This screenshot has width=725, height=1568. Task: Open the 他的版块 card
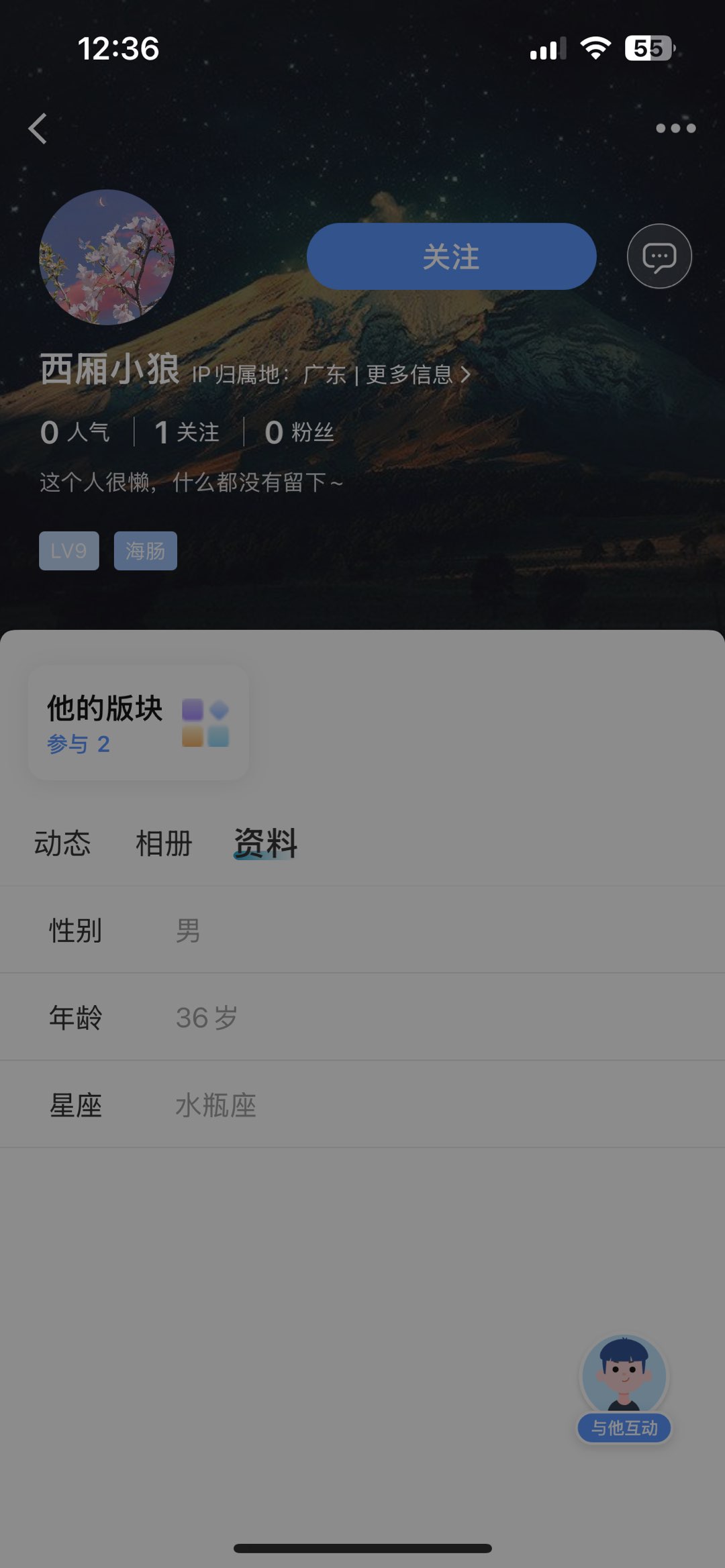pos(138,723)
